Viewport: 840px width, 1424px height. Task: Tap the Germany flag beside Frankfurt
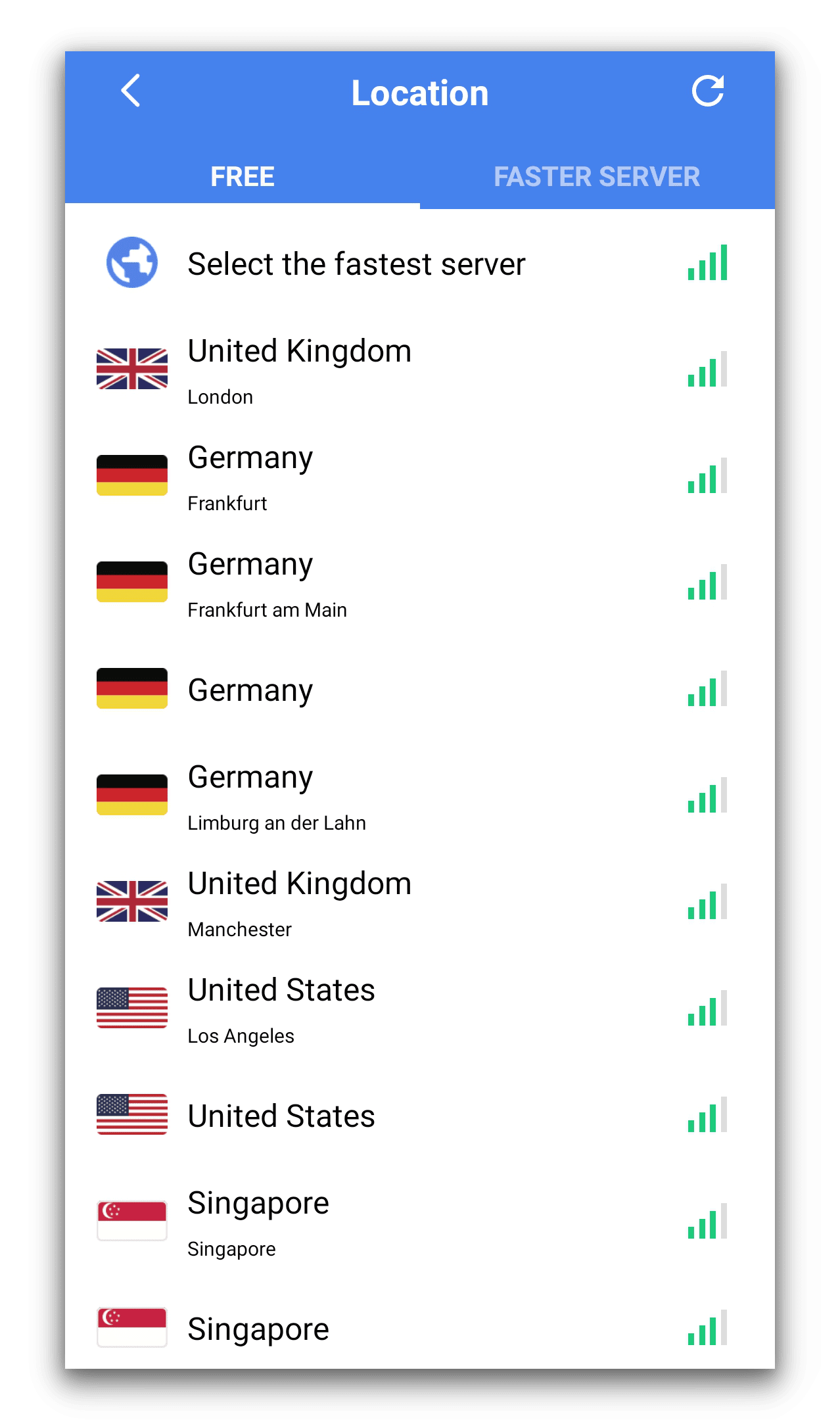point(131,475)
